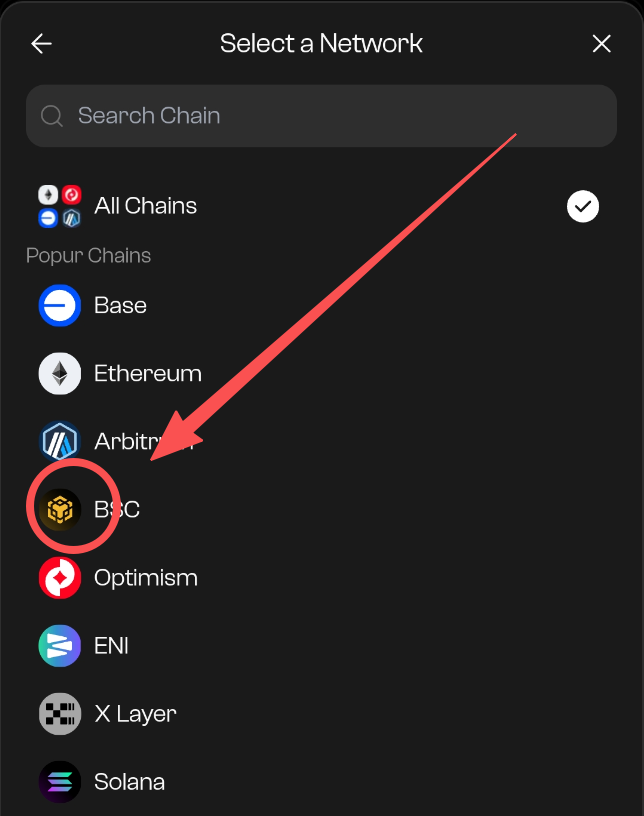The height and width of the screenshot is (816, 644).
Task: Select the Ethereum network
Action: [147, 374]
